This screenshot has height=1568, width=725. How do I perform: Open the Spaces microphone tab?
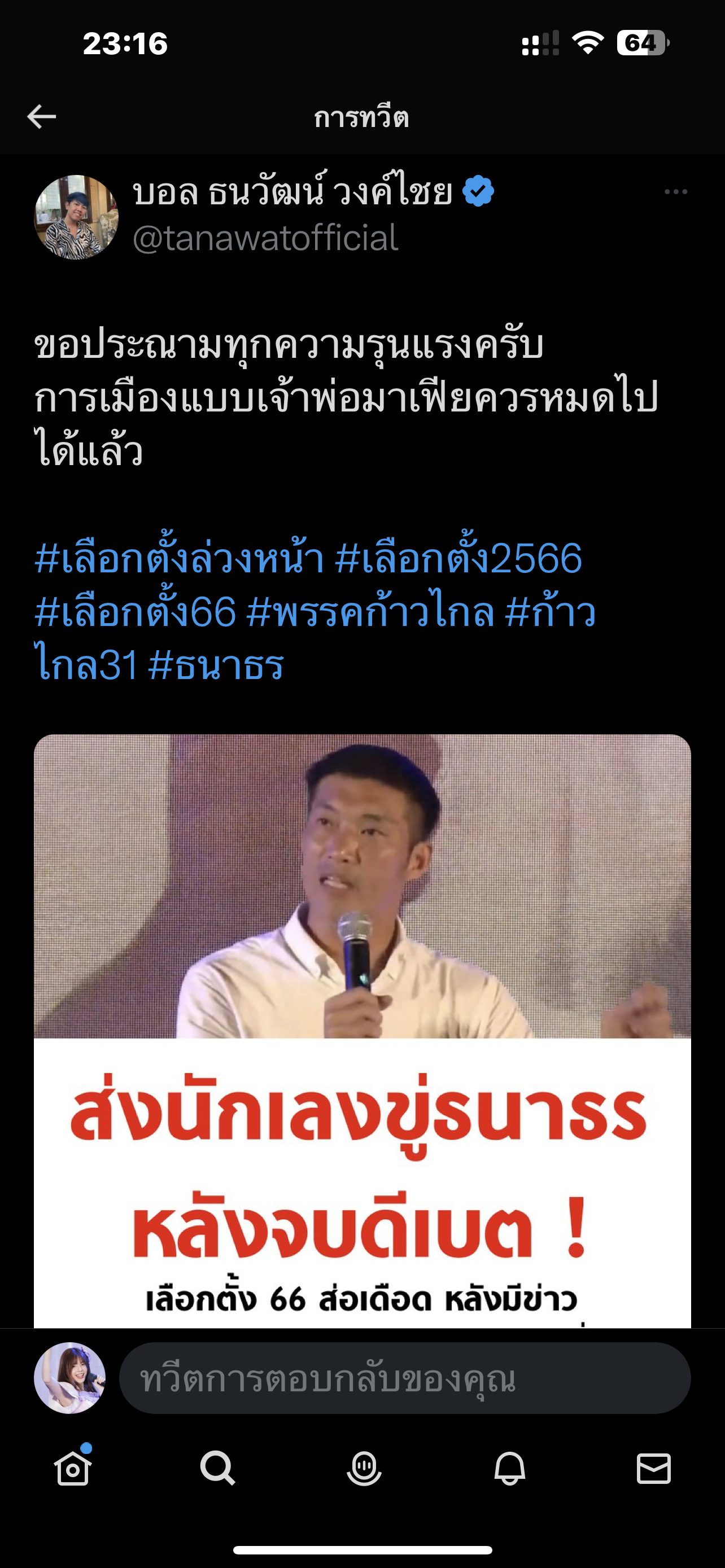point(364,1469)
